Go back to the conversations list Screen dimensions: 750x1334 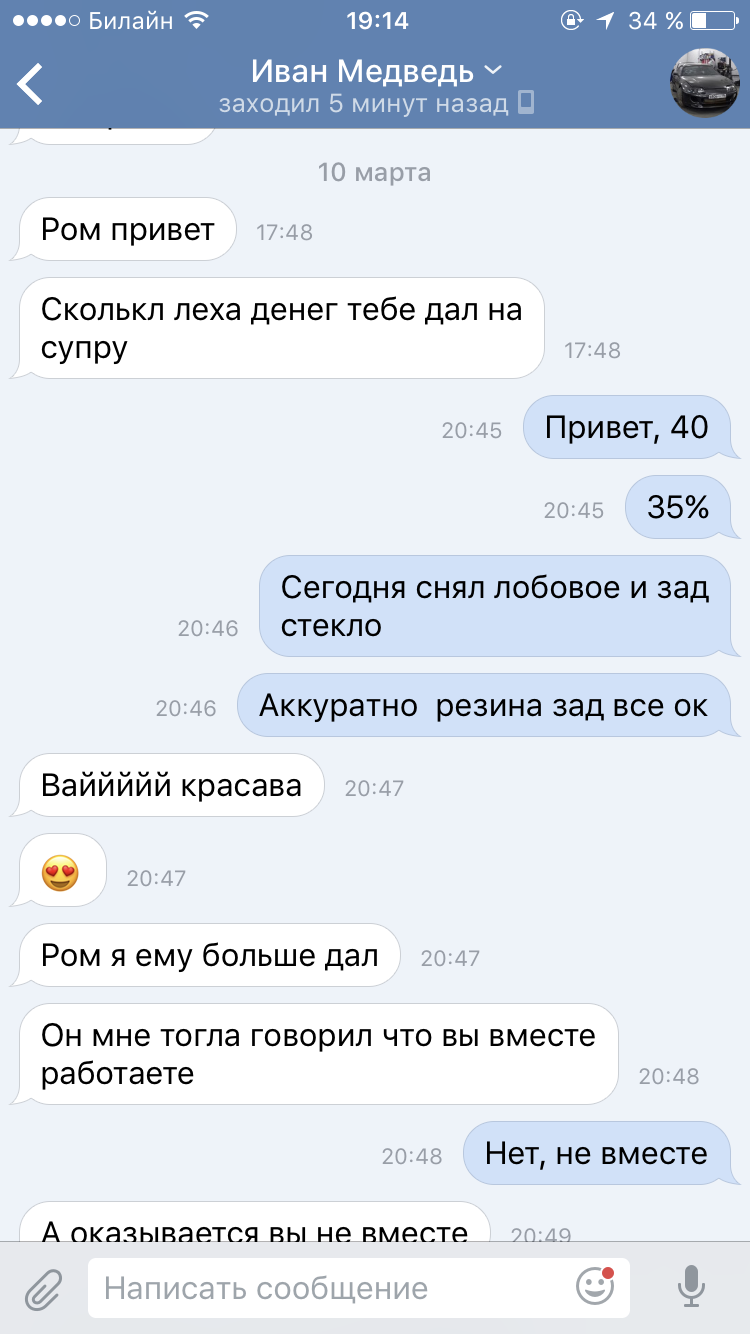[32, 84]
